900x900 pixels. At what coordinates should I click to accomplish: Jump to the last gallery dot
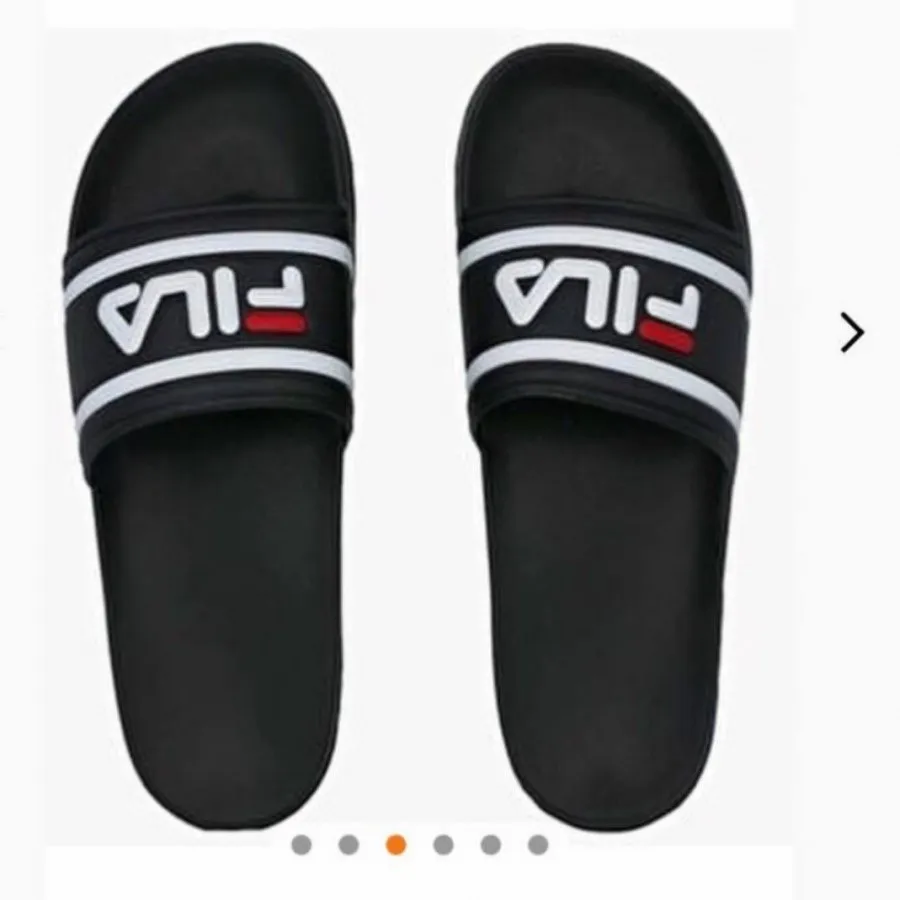point(538,845)
